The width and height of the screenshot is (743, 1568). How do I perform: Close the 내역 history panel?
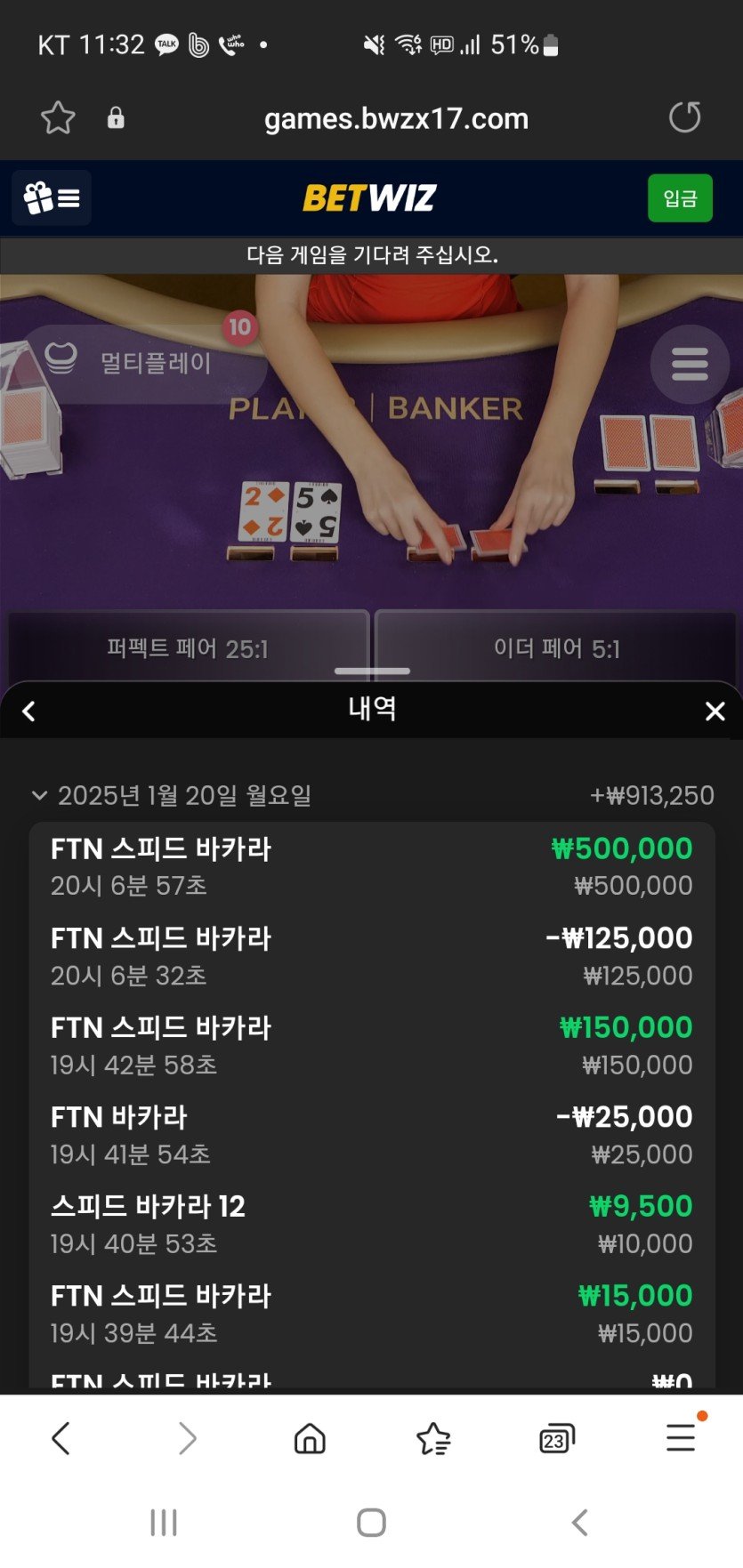[x=715, y=711]
